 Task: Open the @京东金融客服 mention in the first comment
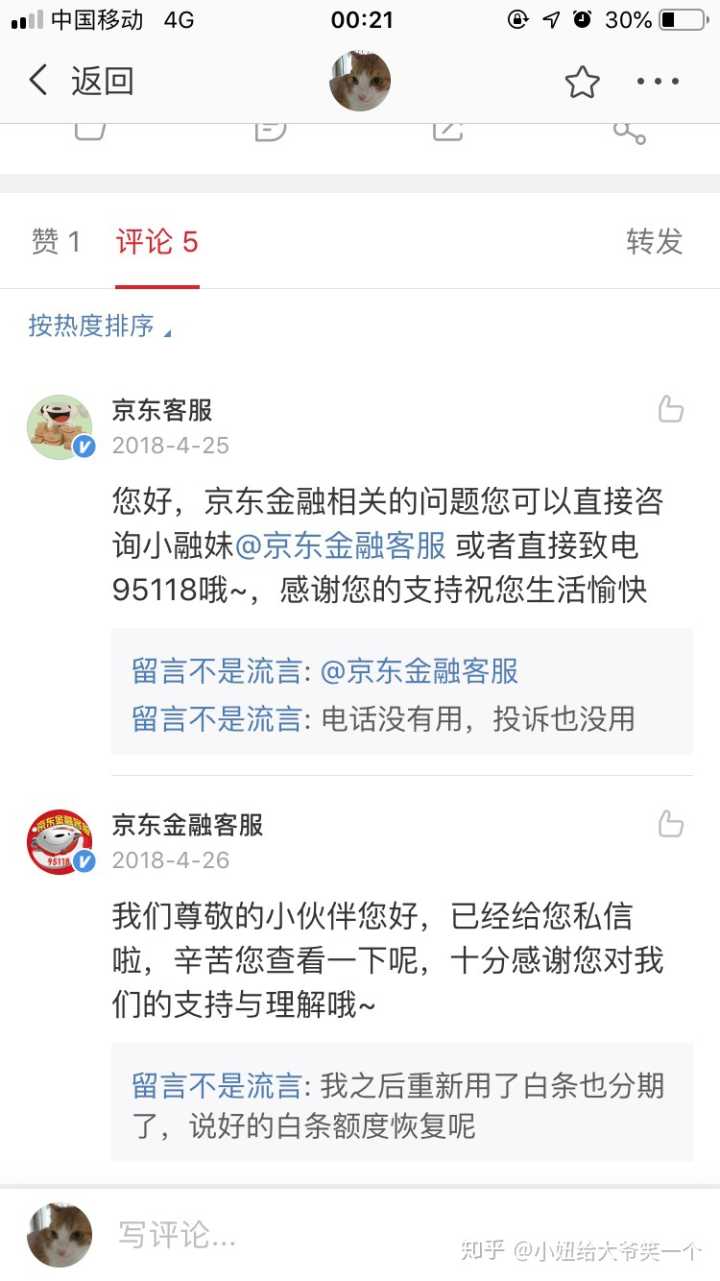pos(340,546)
